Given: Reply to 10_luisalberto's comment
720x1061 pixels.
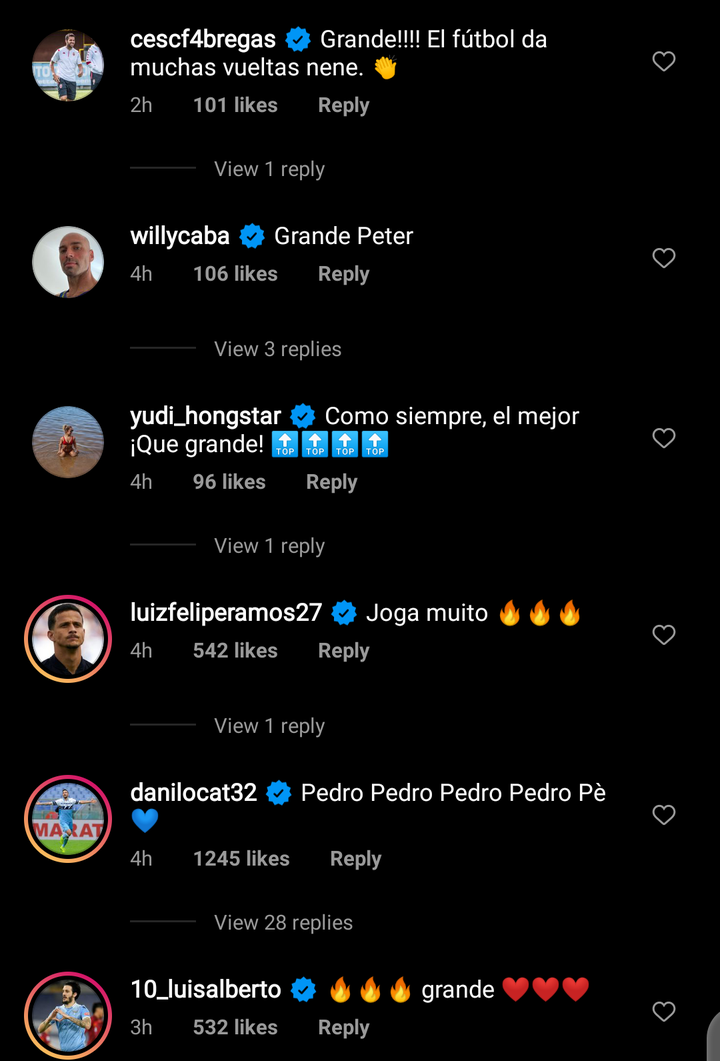Looking at the screenshot, I should 343,1027.
